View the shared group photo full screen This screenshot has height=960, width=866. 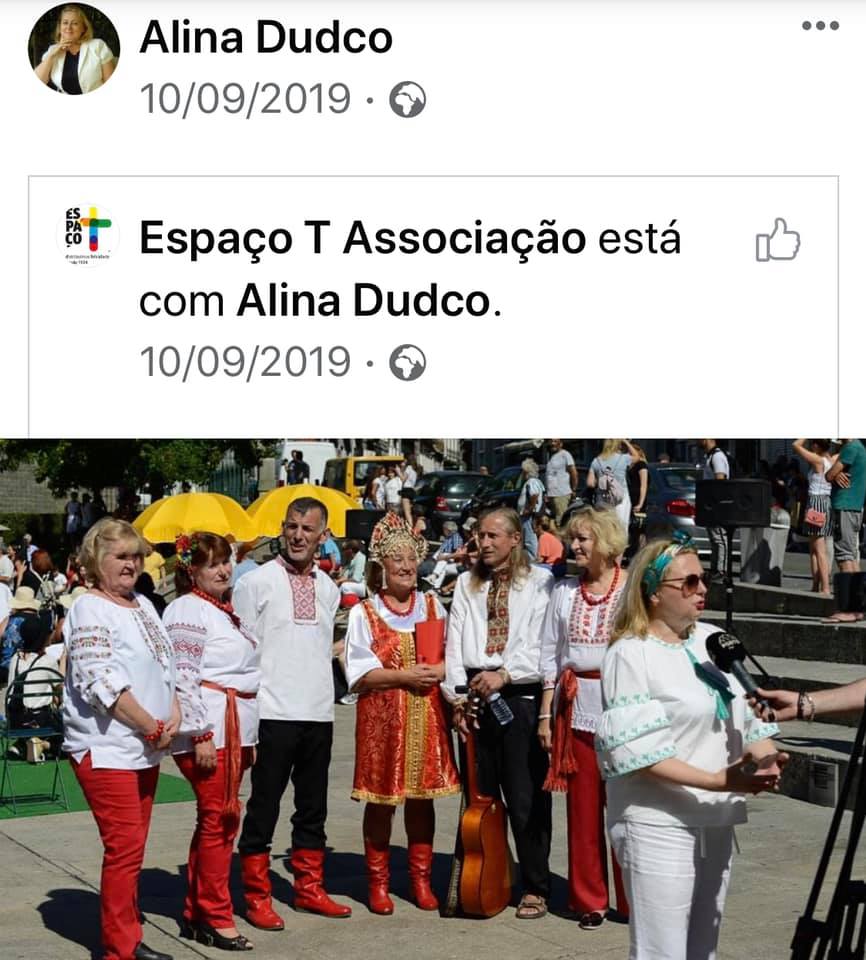(433, 699)
